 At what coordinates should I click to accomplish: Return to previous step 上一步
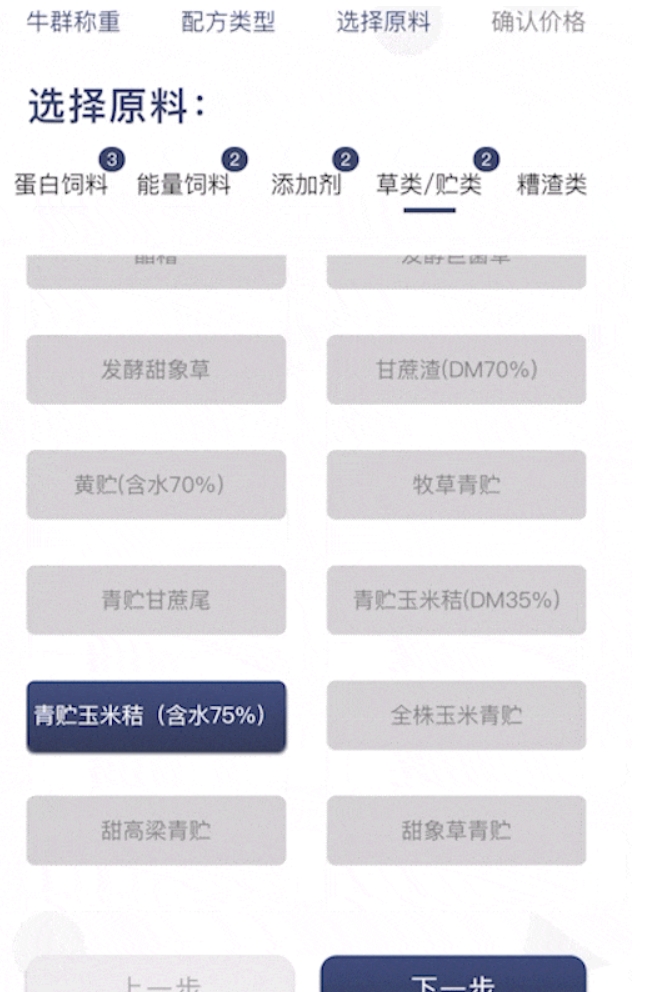coord(160,977)
